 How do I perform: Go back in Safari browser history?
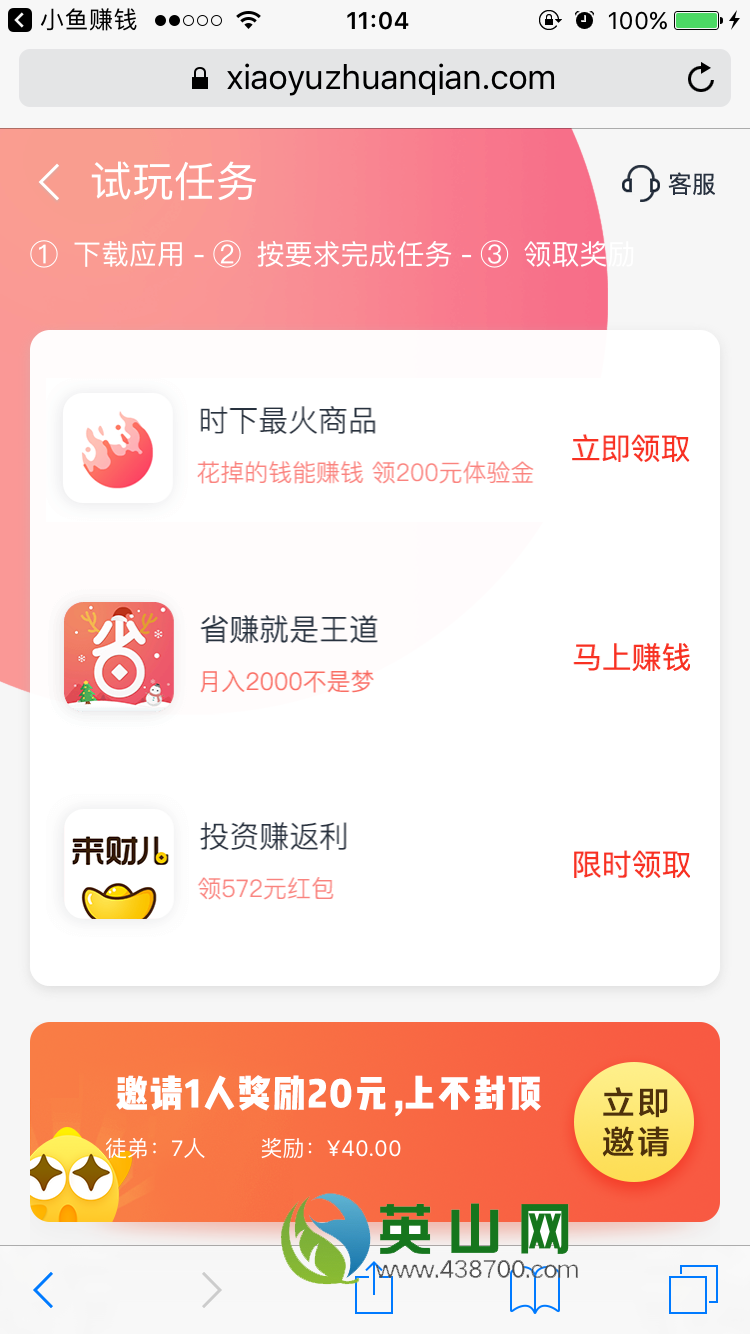(x=43, y=1290)
